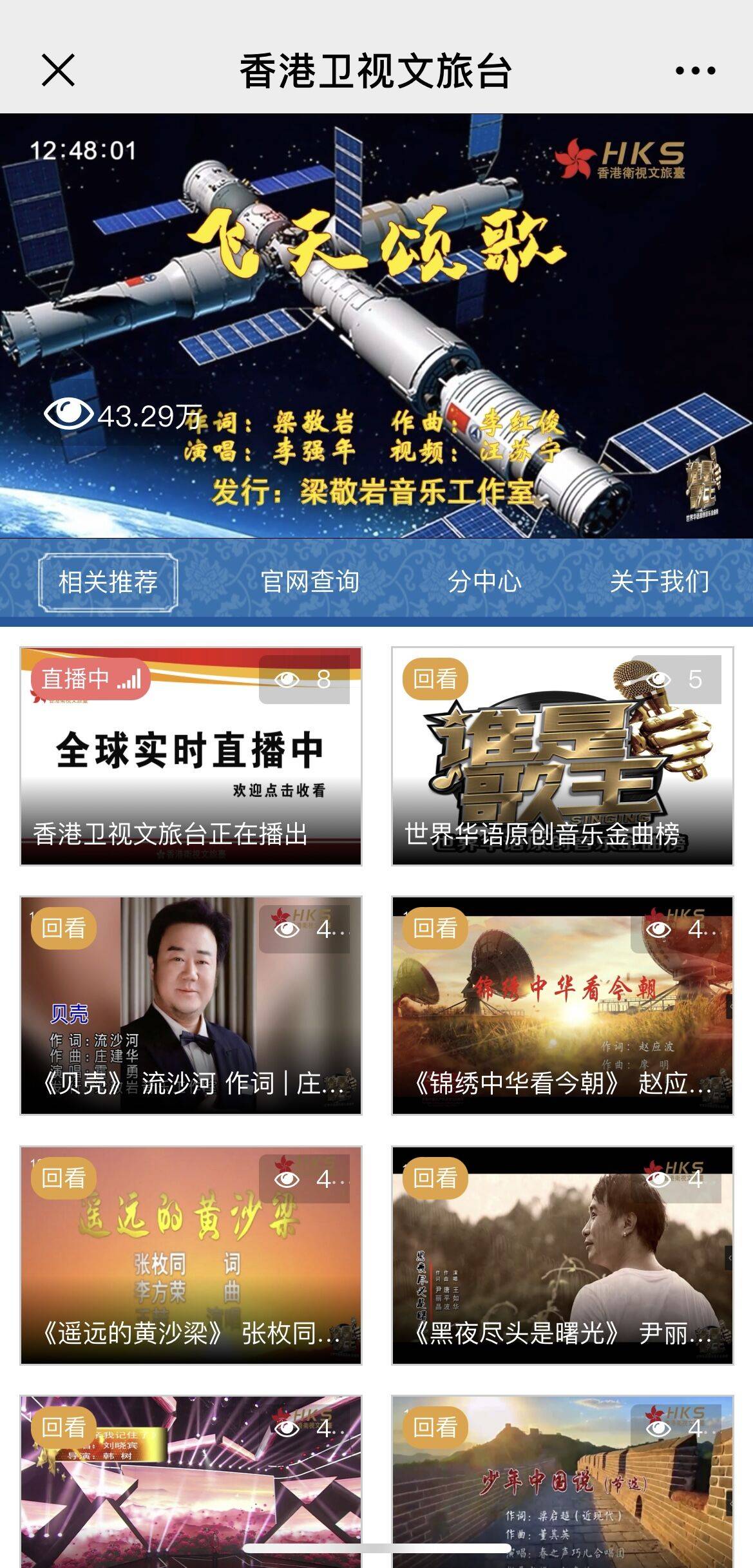
Task: Open the three-dot overflow menu
Action: tap(695, 70)
